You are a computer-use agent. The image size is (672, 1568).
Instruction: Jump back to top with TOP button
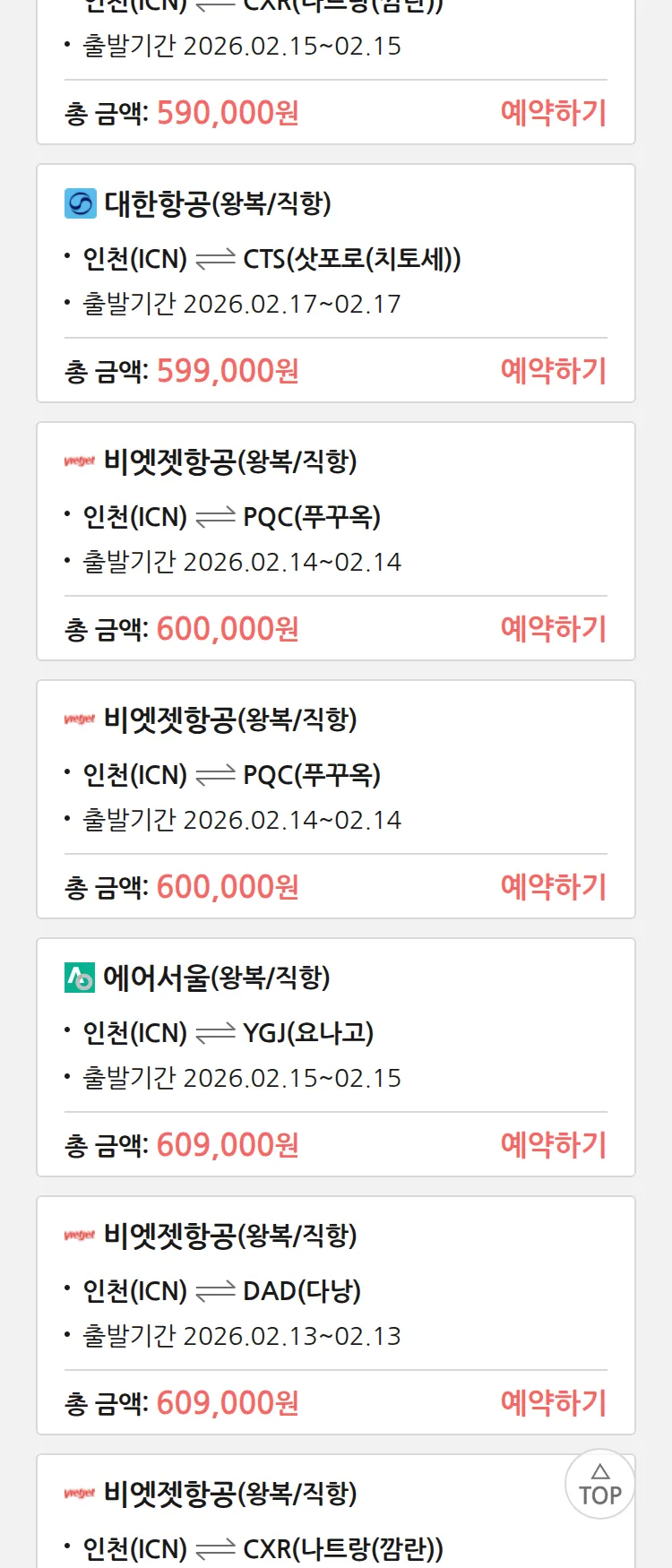(599, 1484)
